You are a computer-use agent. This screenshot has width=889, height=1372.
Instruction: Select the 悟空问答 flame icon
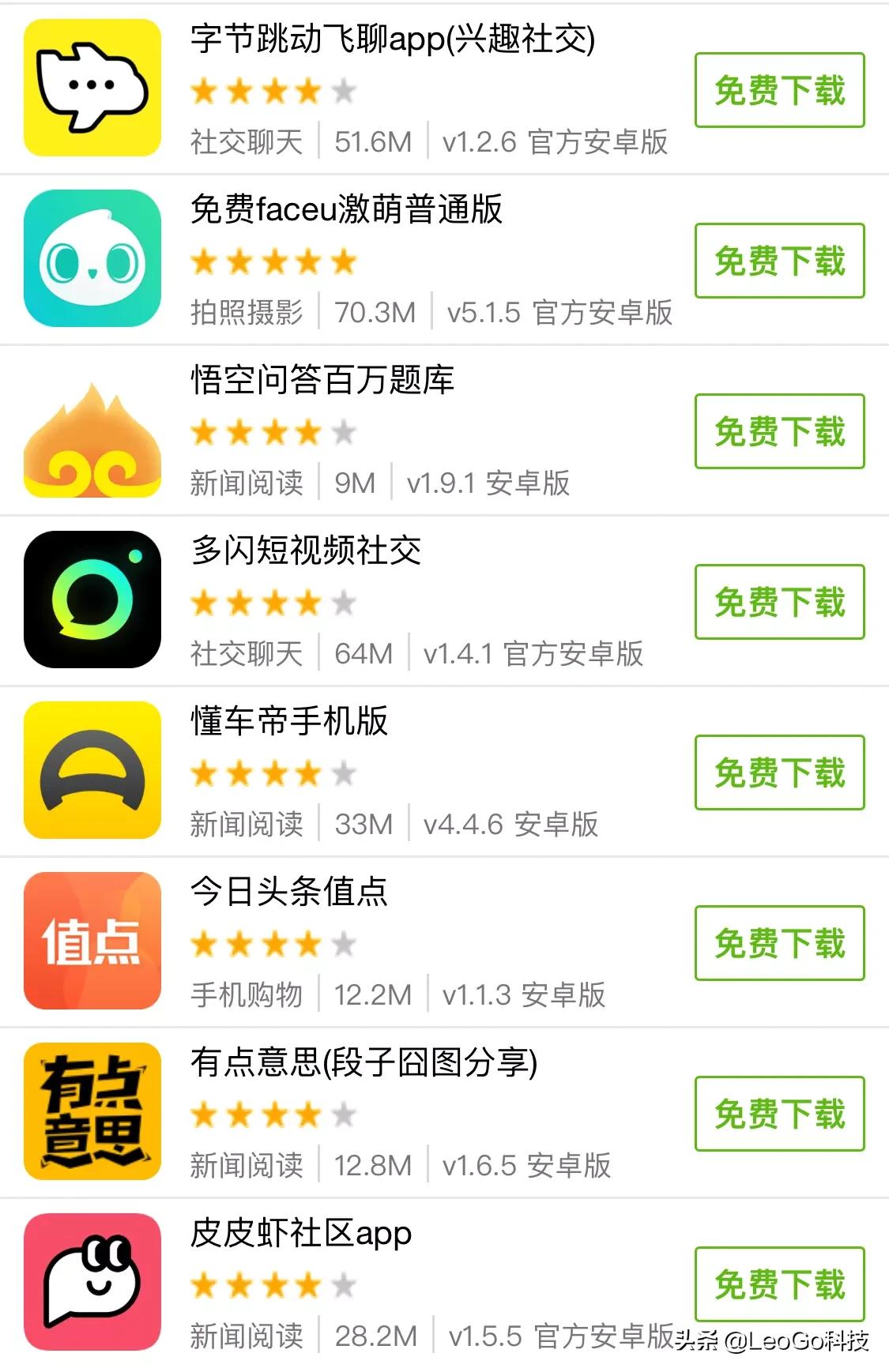click(x=91, y=429)
